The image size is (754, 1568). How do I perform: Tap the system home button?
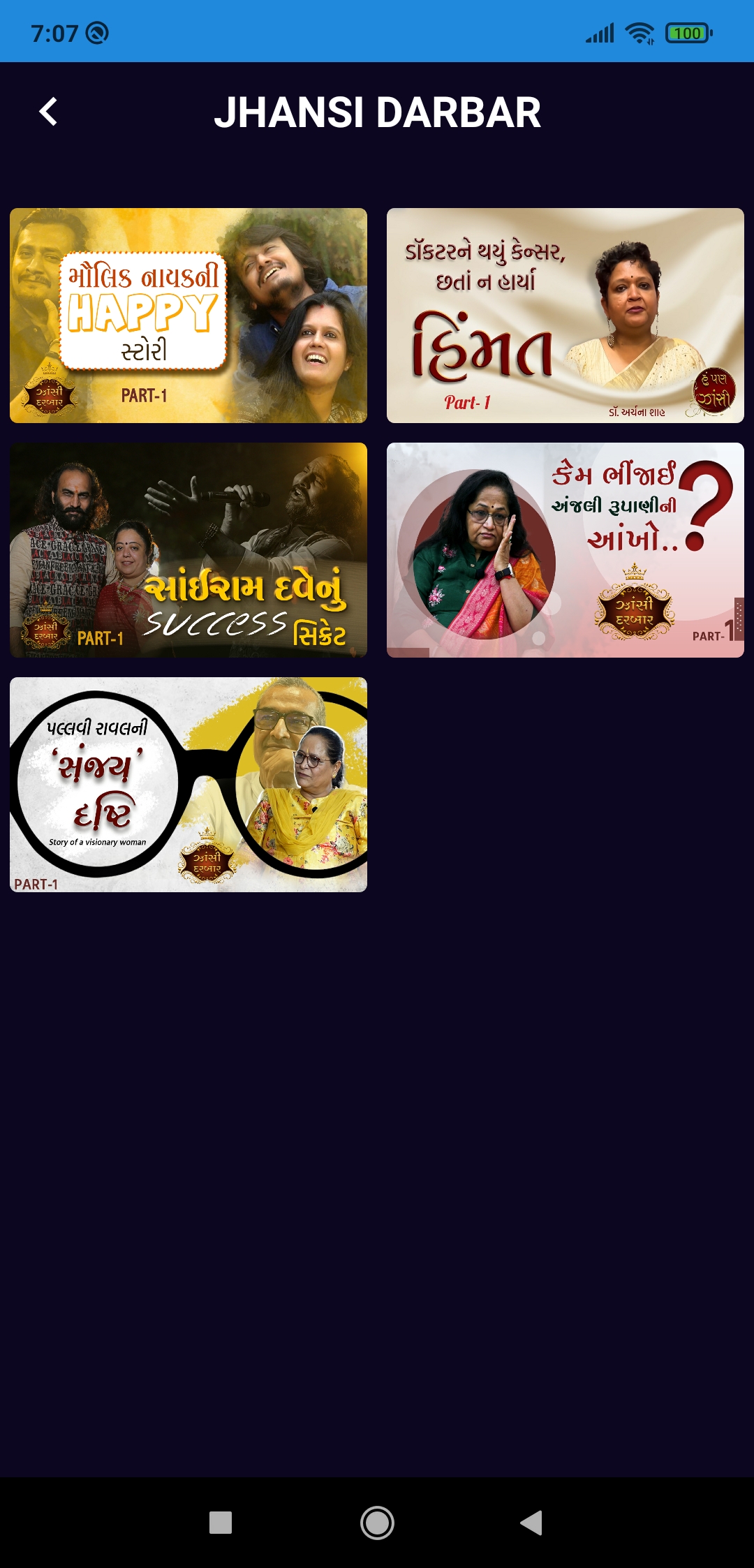[377, 1523]
